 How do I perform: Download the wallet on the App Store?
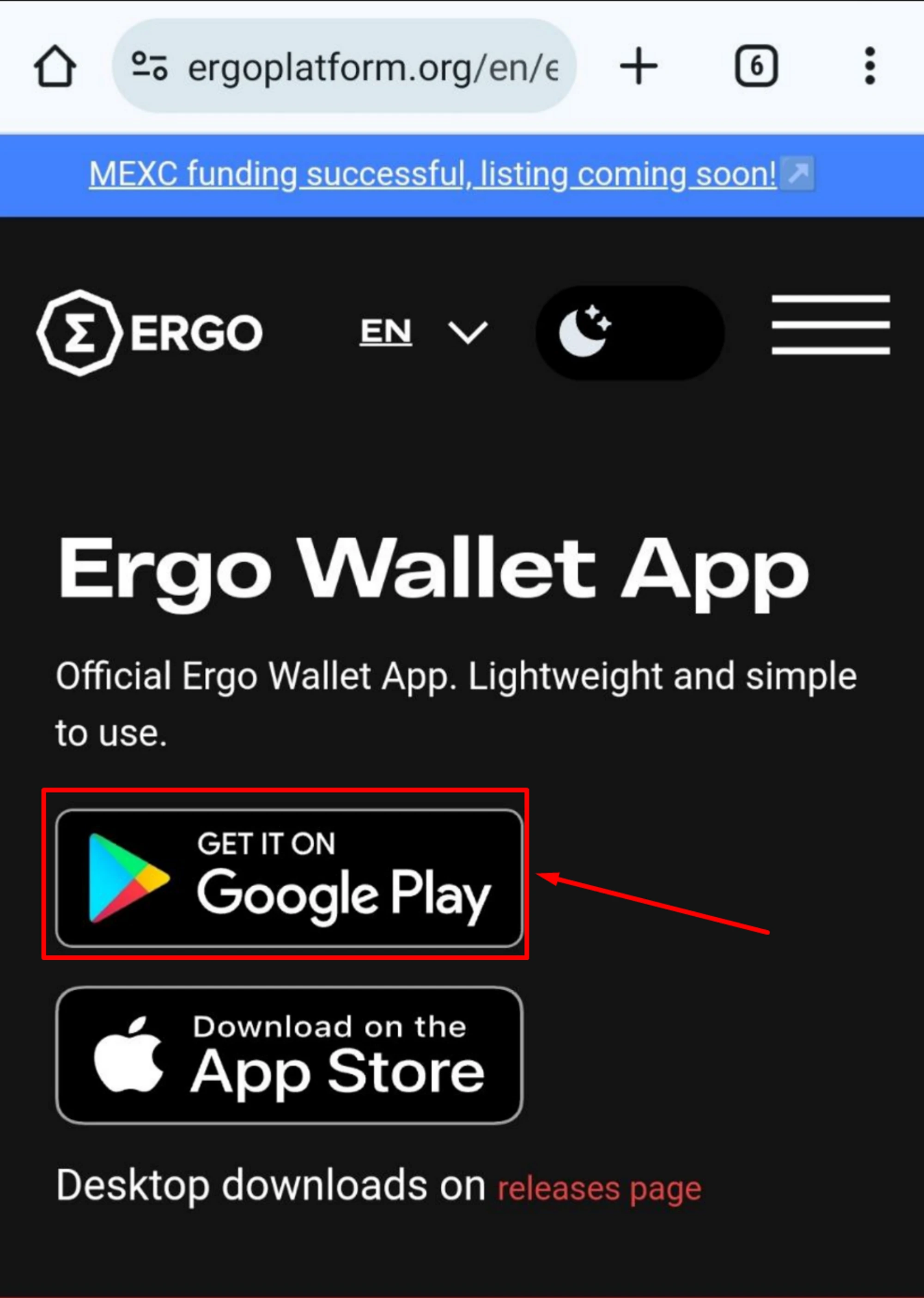click(289, 1056)
